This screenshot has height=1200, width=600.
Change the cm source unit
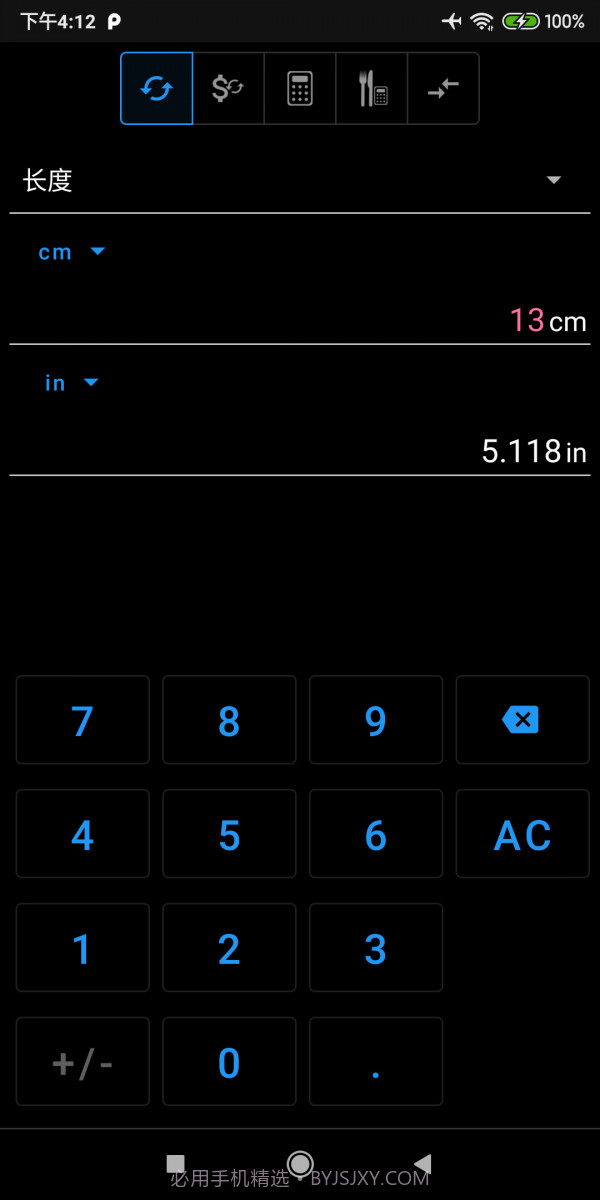coord(70,252)
